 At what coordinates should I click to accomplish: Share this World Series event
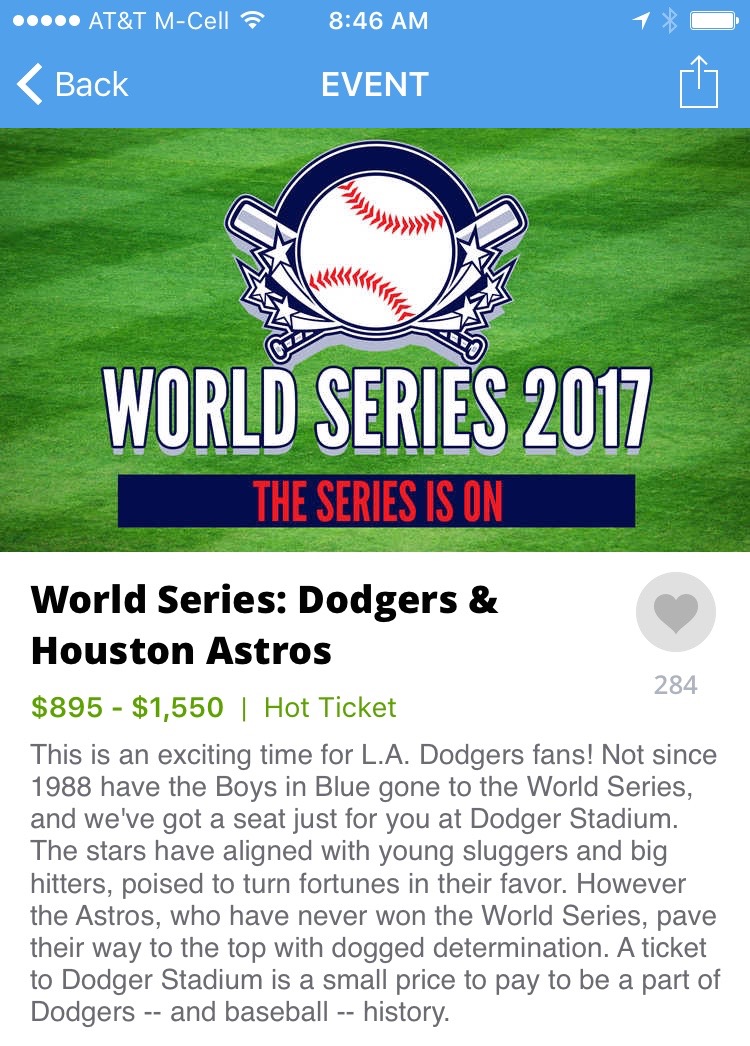[698, 82]
